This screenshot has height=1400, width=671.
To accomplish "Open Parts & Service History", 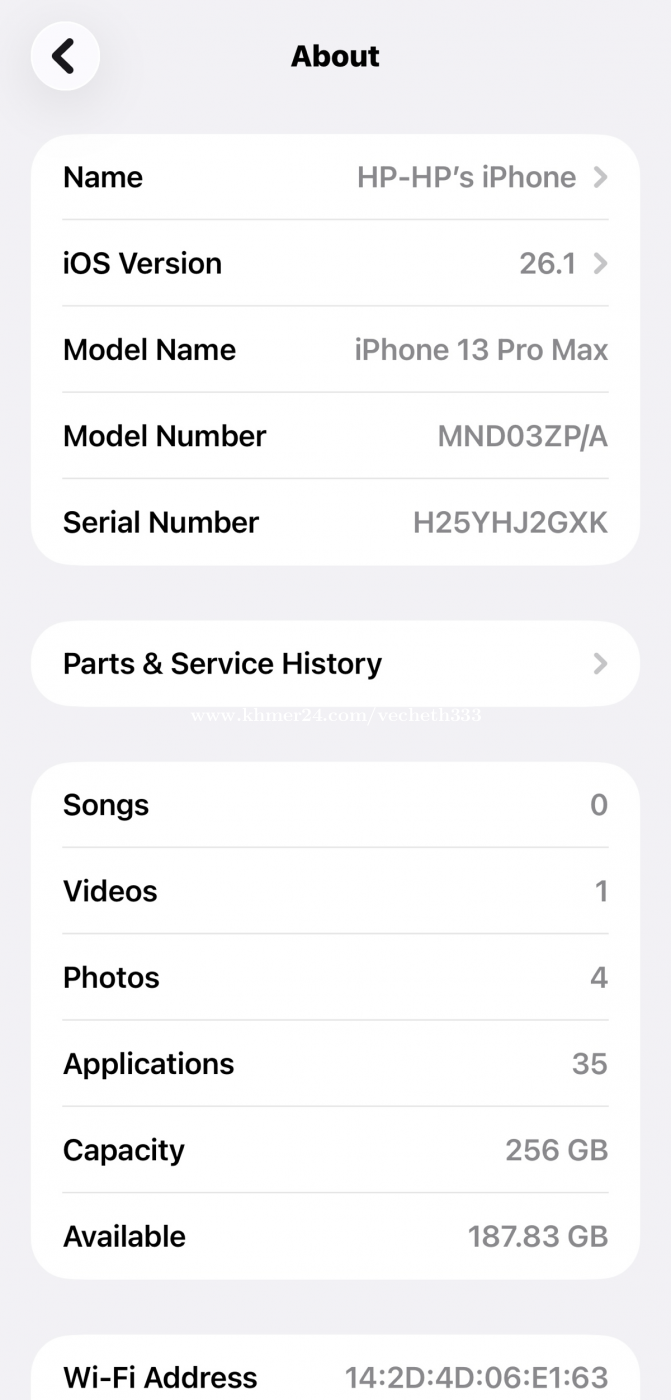I will pos(335,664).
